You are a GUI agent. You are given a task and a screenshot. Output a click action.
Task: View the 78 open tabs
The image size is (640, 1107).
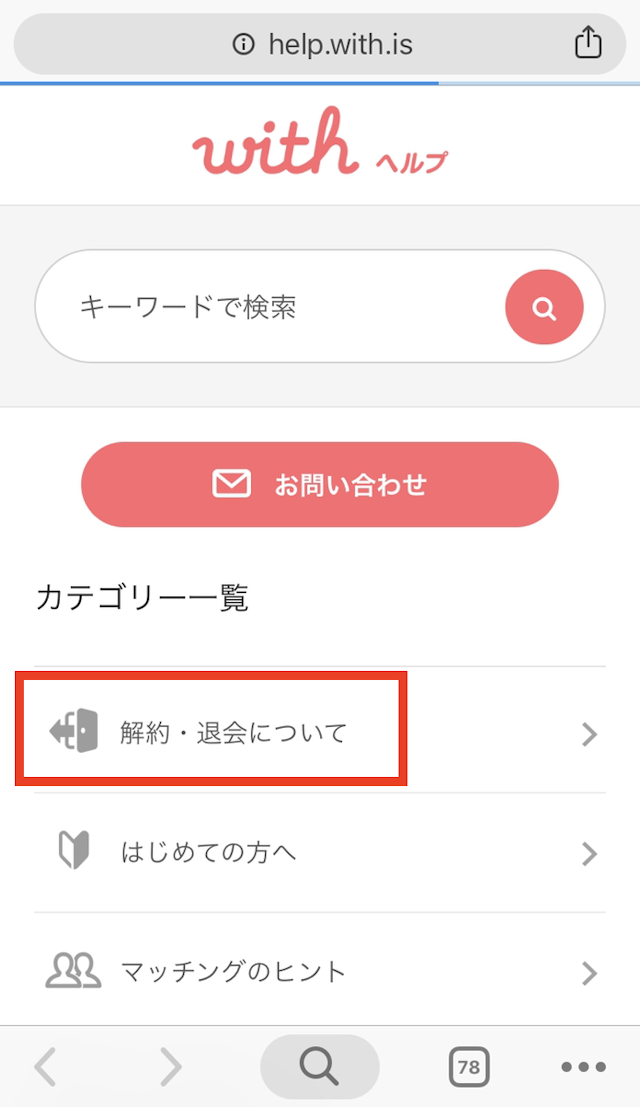click(468, 1067)
